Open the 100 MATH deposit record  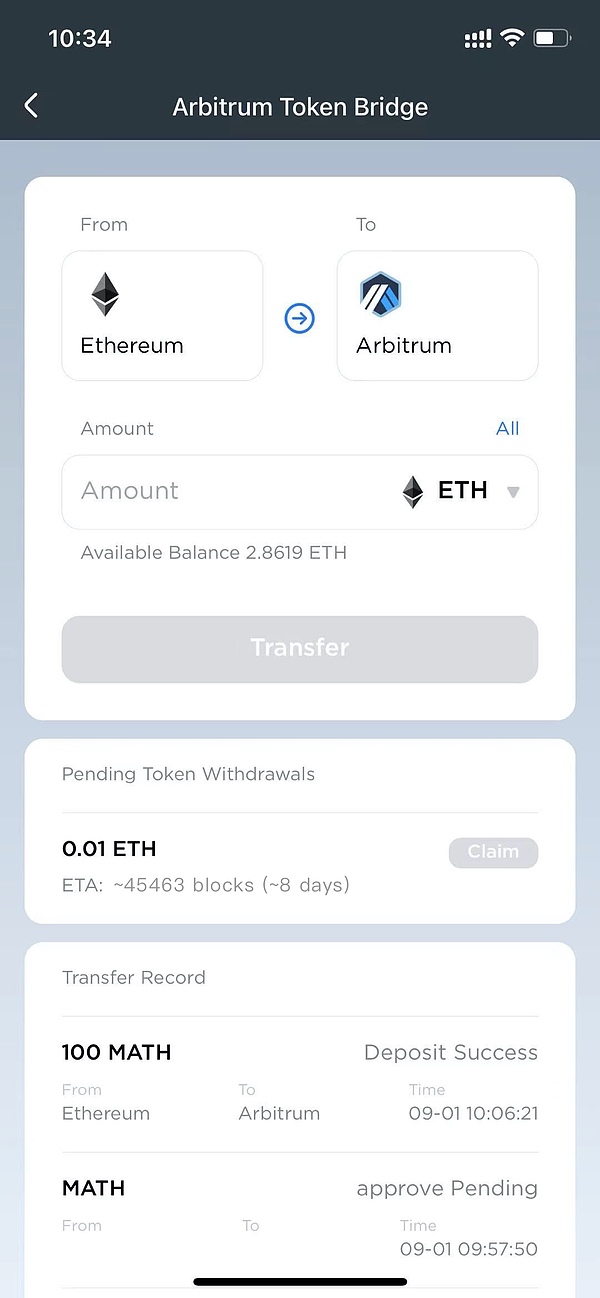pos(300,1082)
